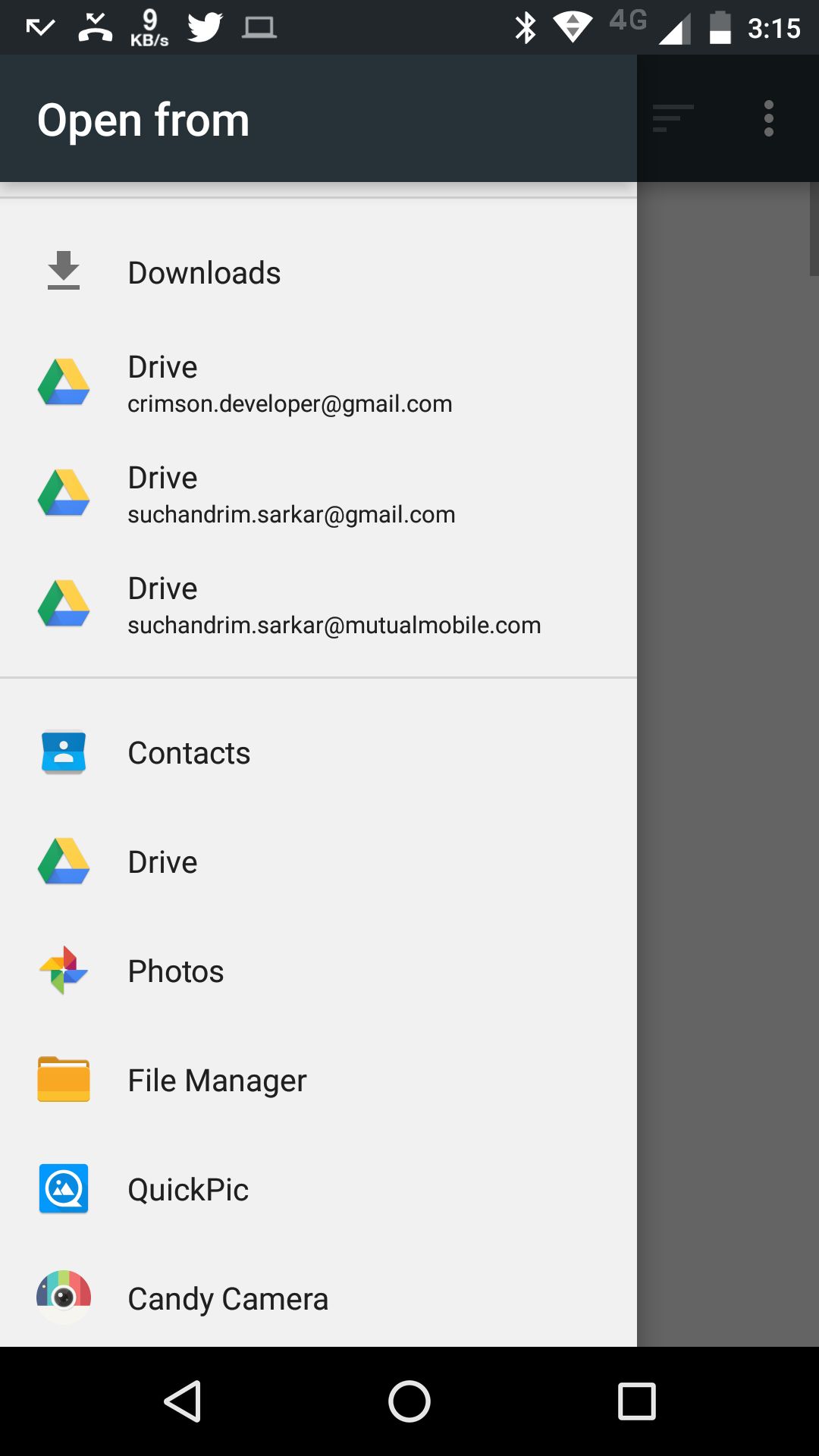819x1456 pixels.
Task: Select Drive for crimson.developer@gmail.com
Action: point(318,383)
